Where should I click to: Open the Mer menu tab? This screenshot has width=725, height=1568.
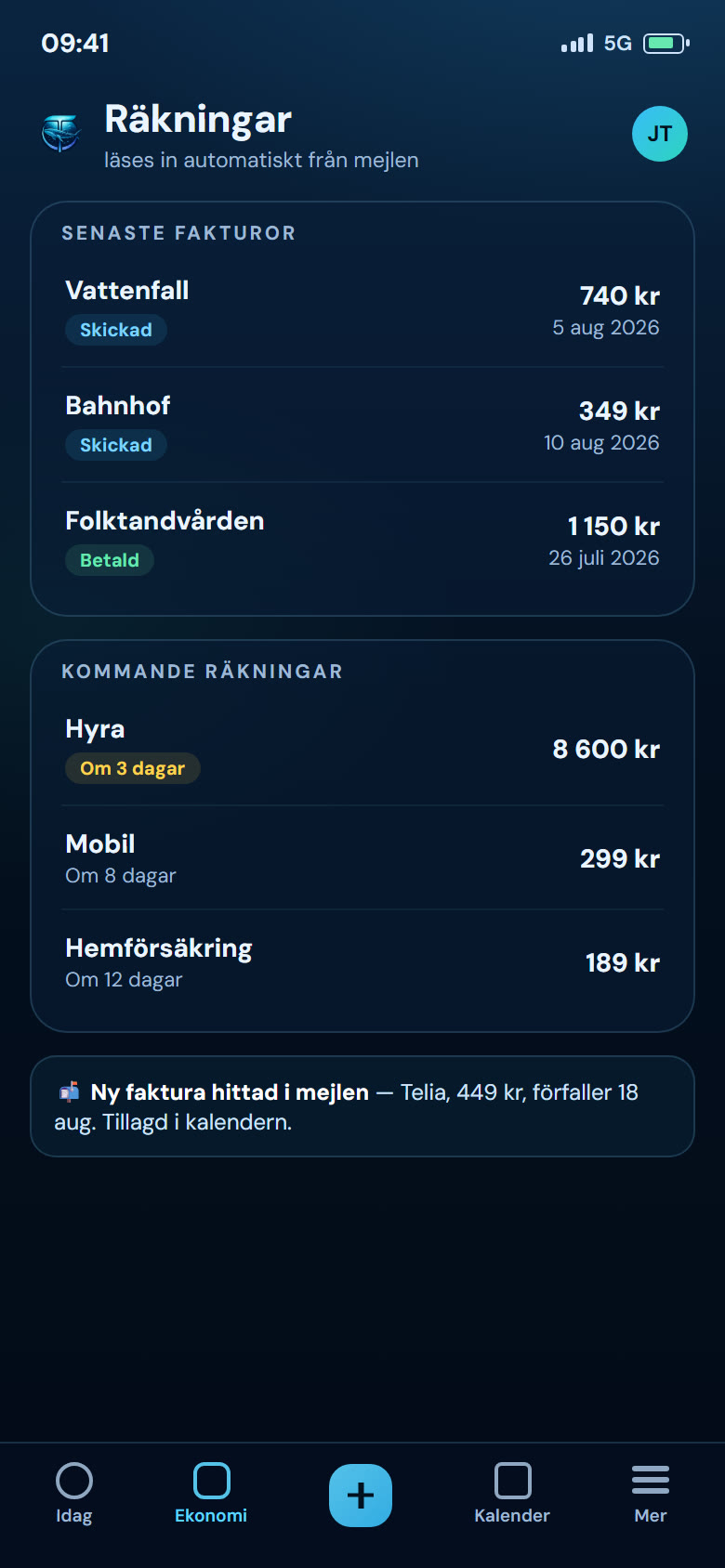click(x=651, y=1494)
